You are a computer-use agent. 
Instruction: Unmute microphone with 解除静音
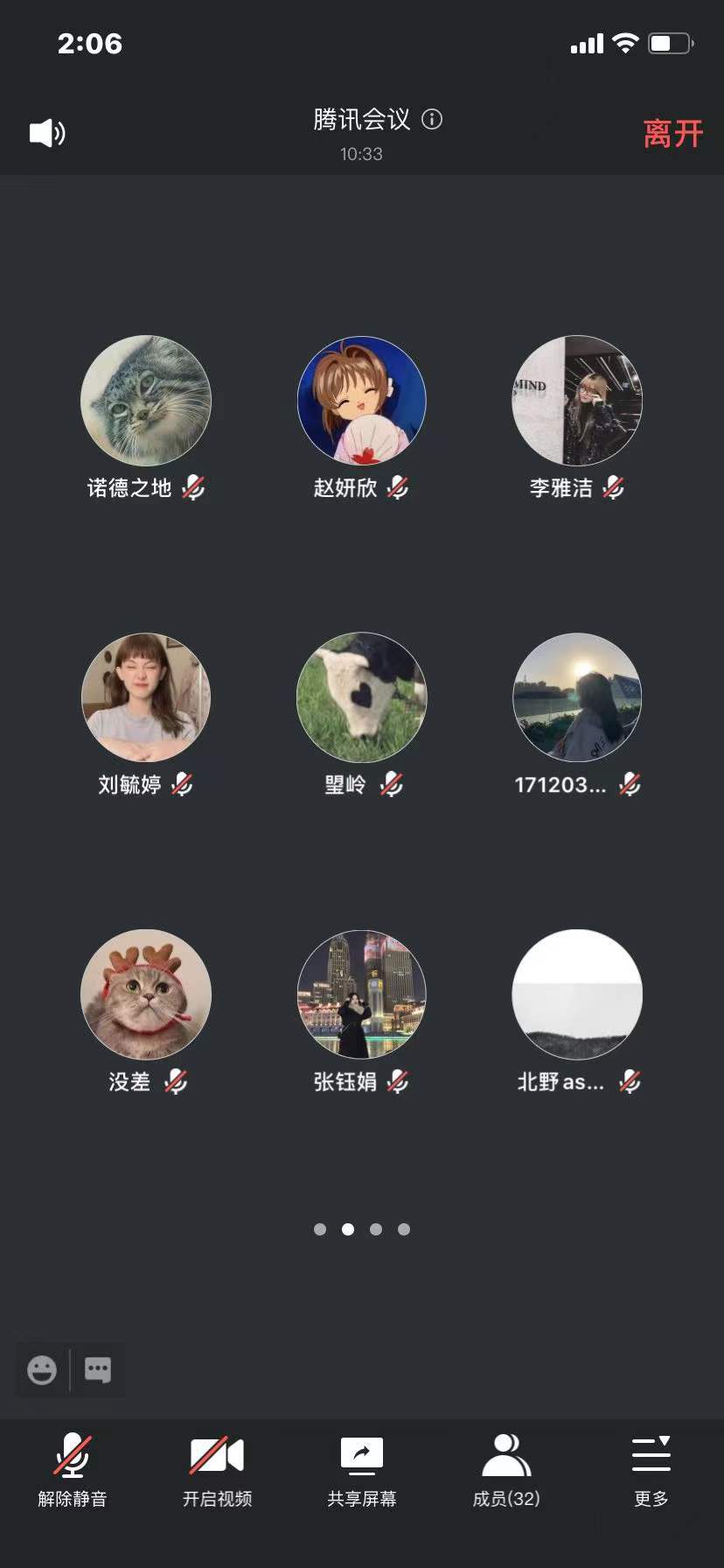[x=73, y=1470]
